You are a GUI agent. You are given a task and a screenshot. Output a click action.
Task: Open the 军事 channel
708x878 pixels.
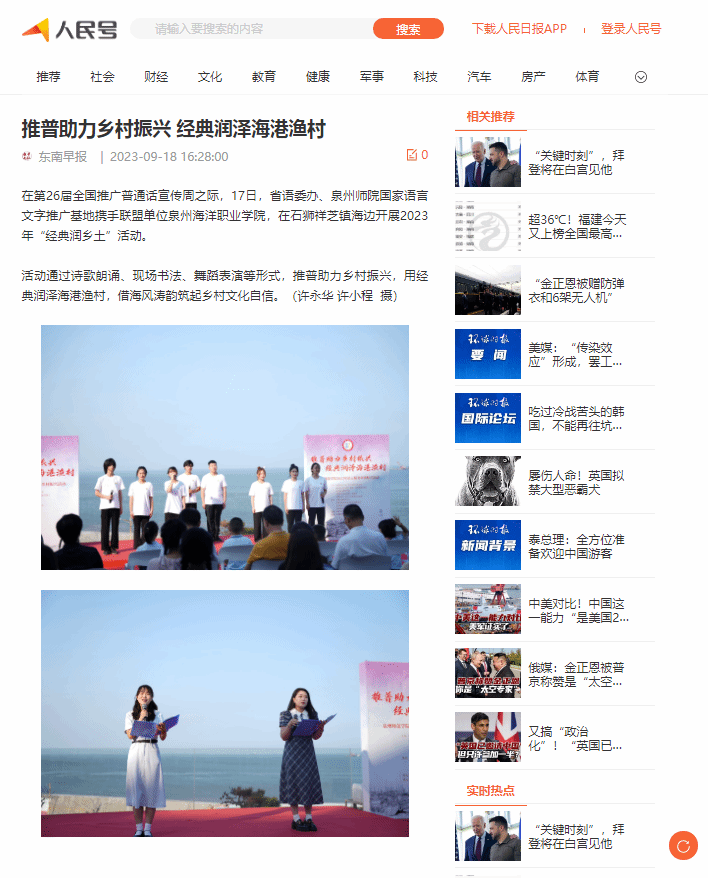(372, 77)
